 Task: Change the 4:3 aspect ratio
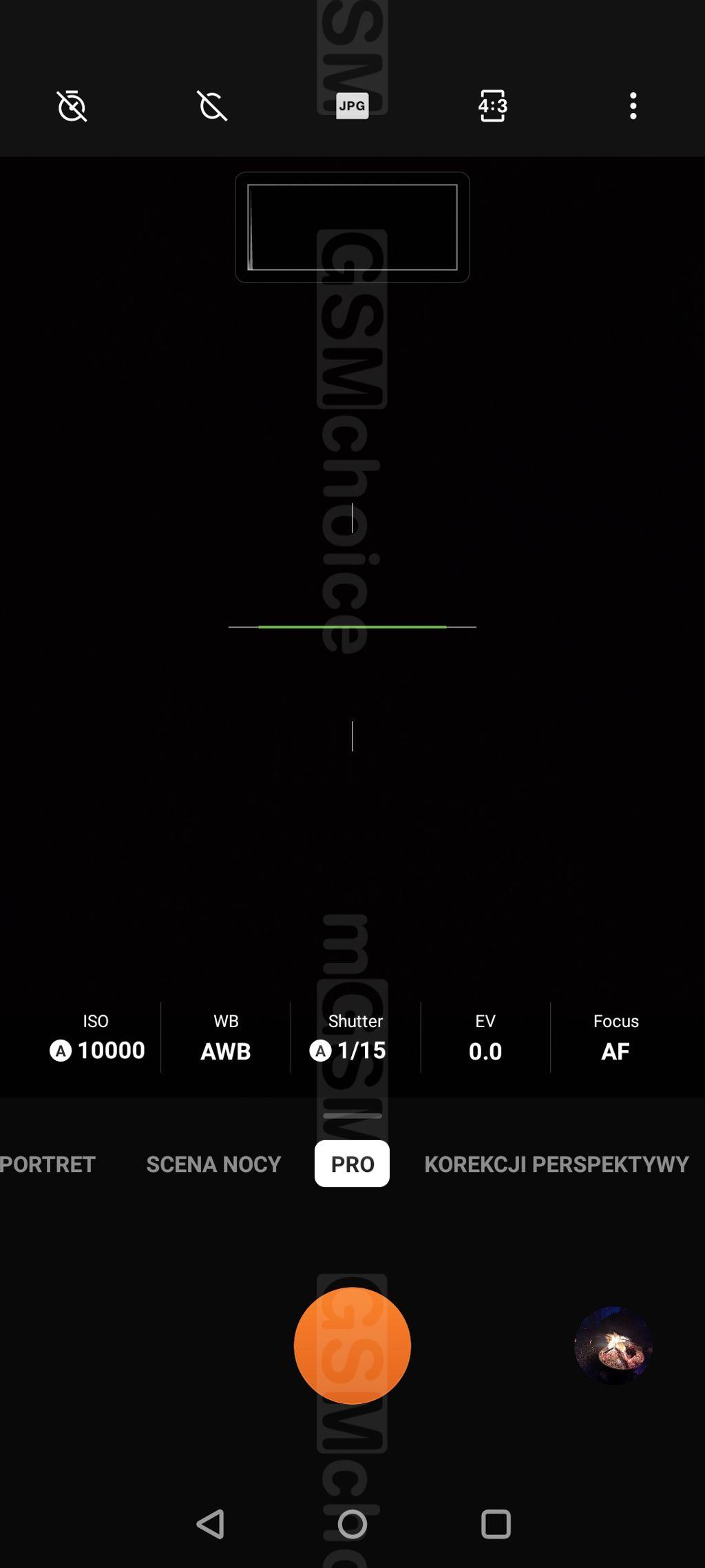pos(492,106)
